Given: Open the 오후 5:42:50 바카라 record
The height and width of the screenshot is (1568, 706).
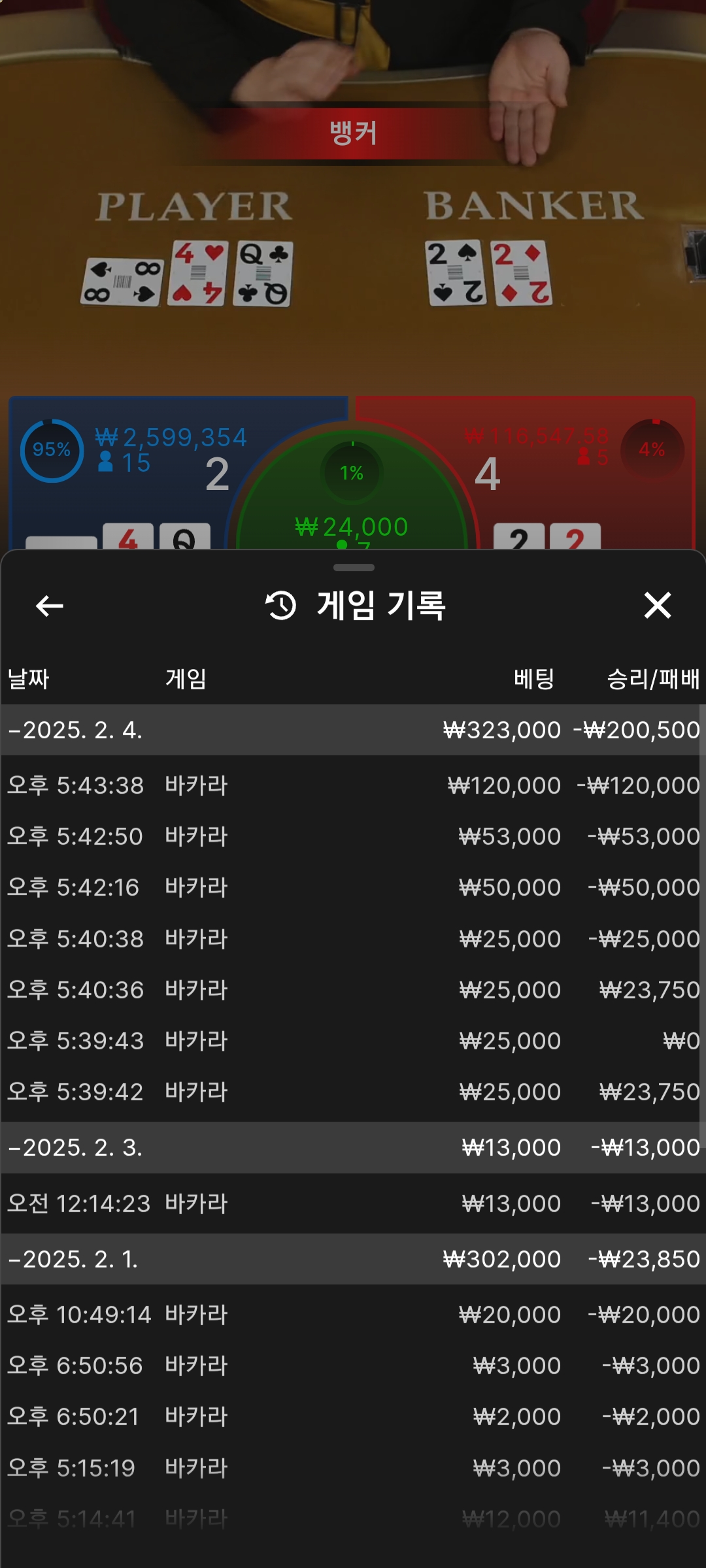Looking at the screenshot, I should click(353, 836).
